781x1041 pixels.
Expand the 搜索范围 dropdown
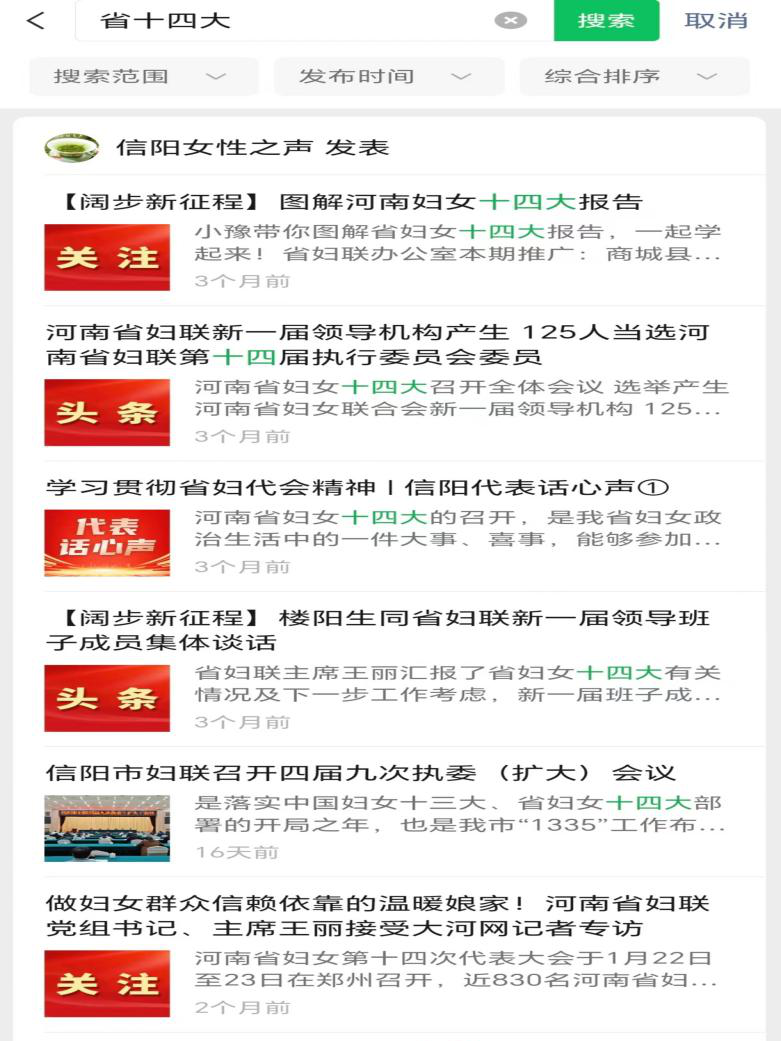[x=143, y=76]
